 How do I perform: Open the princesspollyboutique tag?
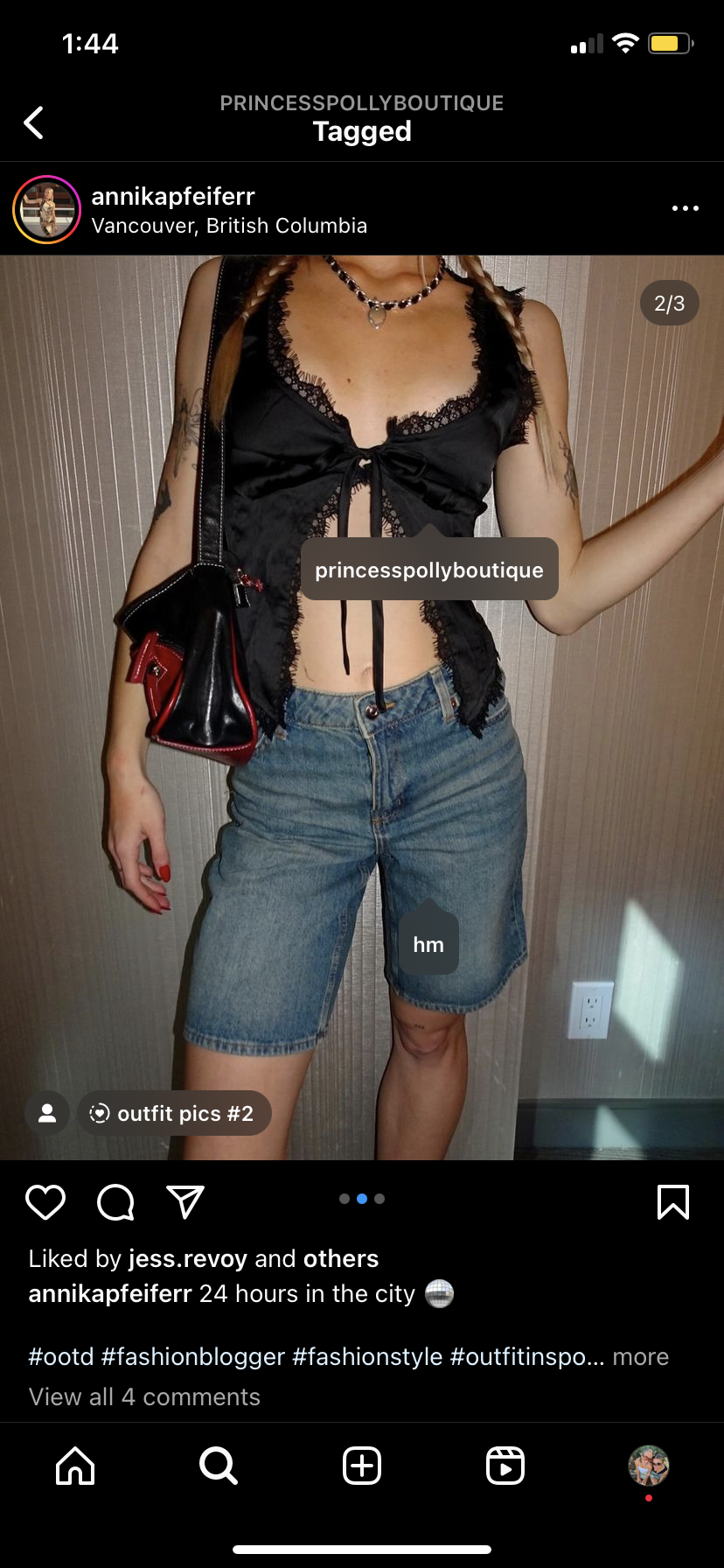click(x=428, y=570)
